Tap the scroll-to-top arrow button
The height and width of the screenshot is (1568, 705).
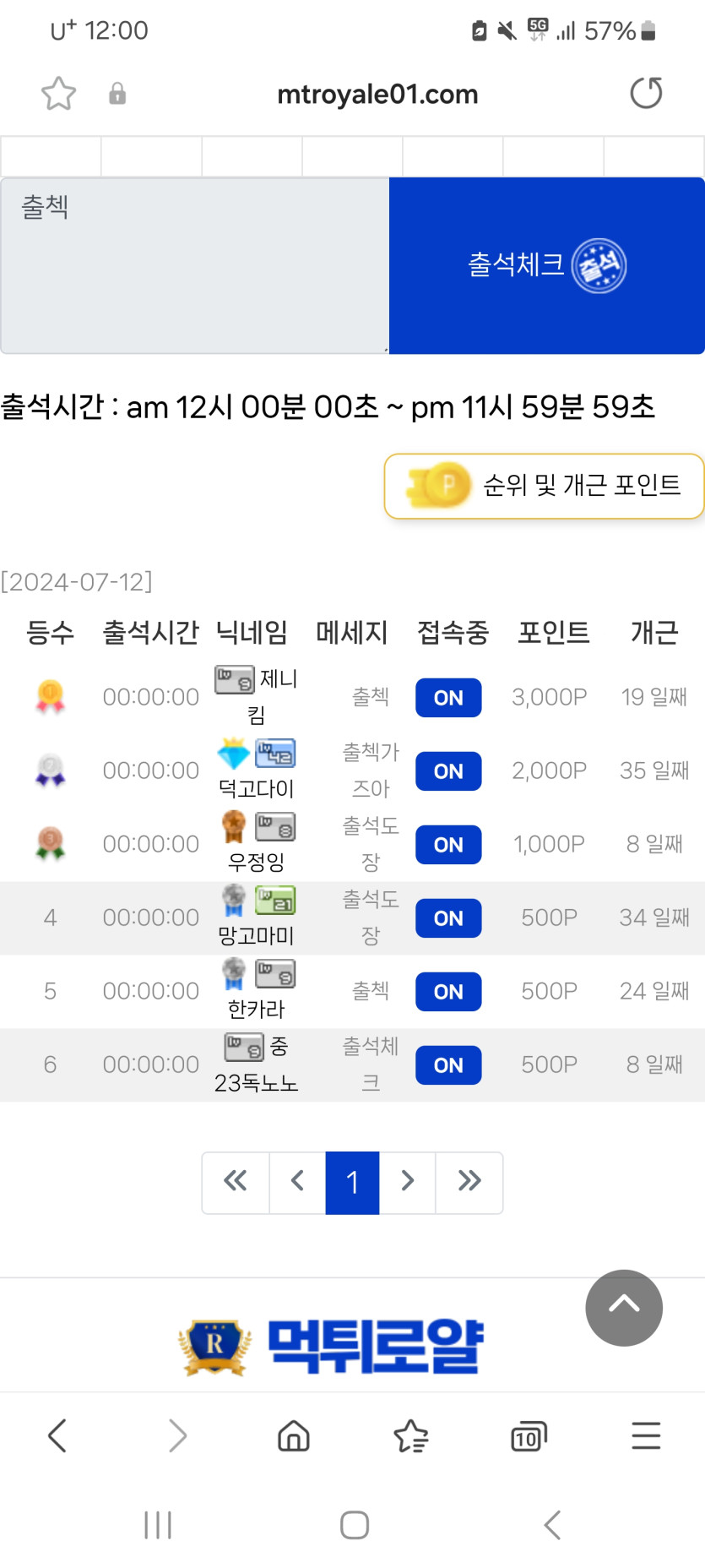click(x=624, y=1307)
